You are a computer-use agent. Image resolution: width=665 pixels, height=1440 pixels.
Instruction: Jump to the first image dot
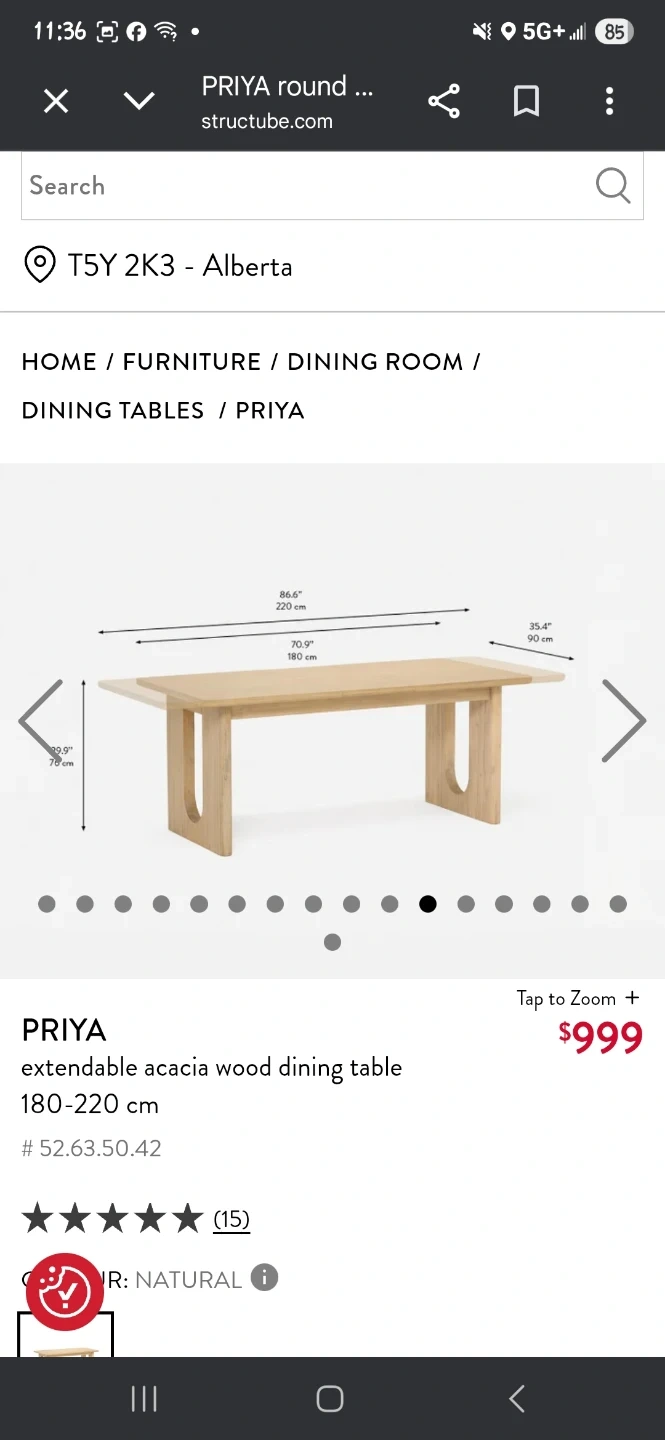click(47, 904)
